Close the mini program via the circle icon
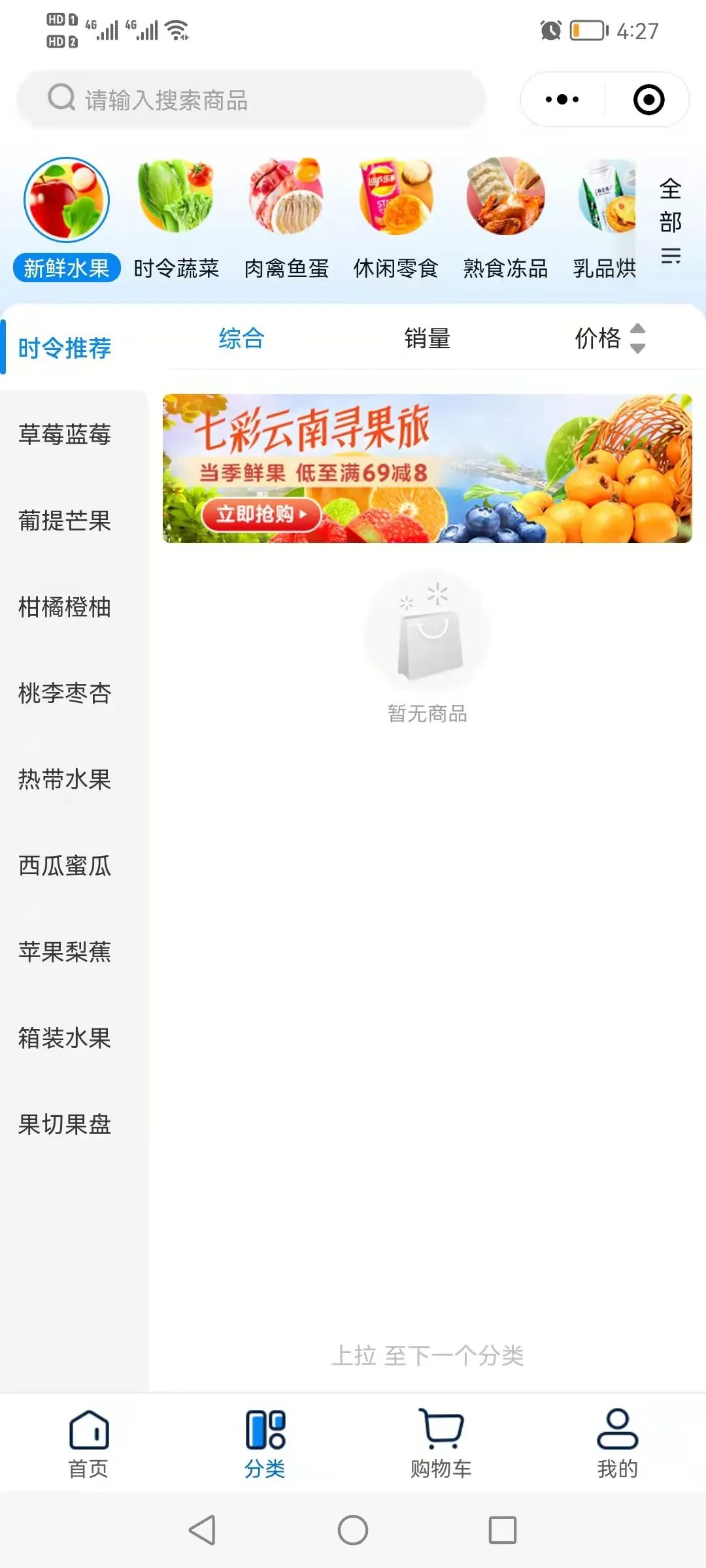The image size is (706, 1568). click(x=648, y=100)
